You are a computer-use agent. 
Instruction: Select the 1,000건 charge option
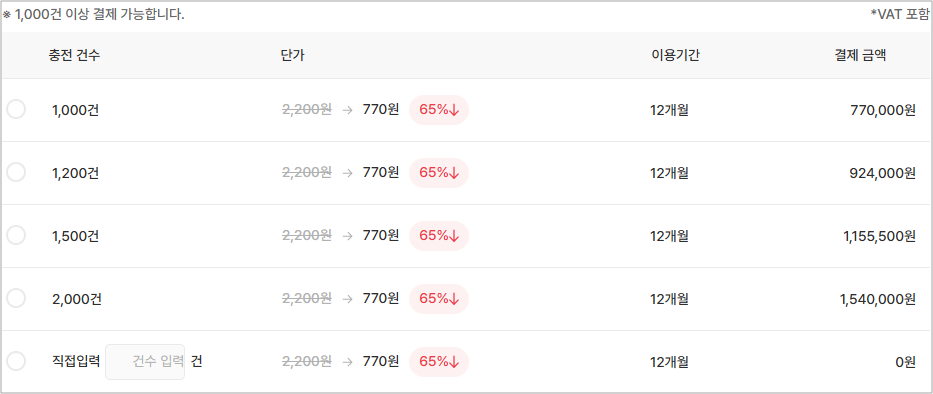(16, 110)
